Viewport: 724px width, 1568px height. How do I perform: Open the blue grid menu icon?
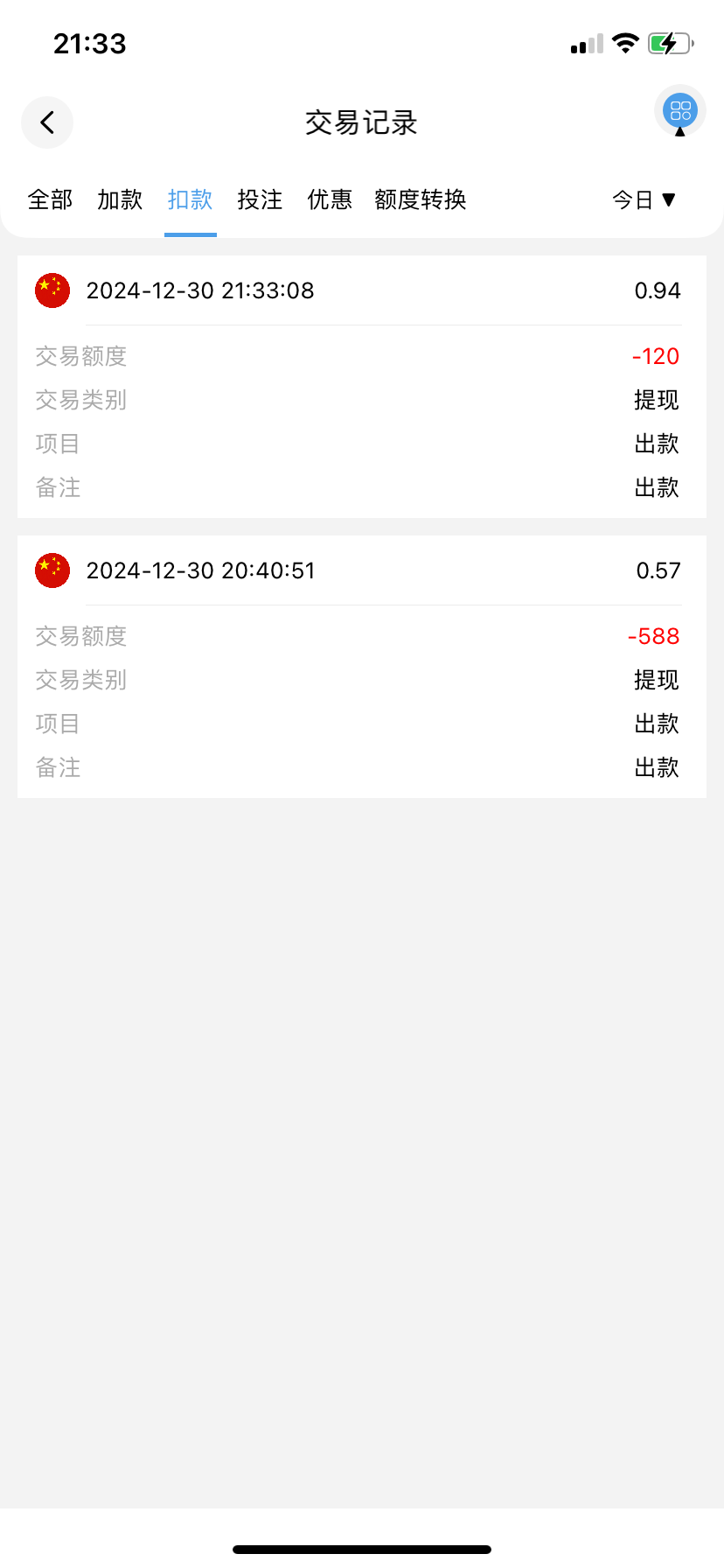[680, 111]
